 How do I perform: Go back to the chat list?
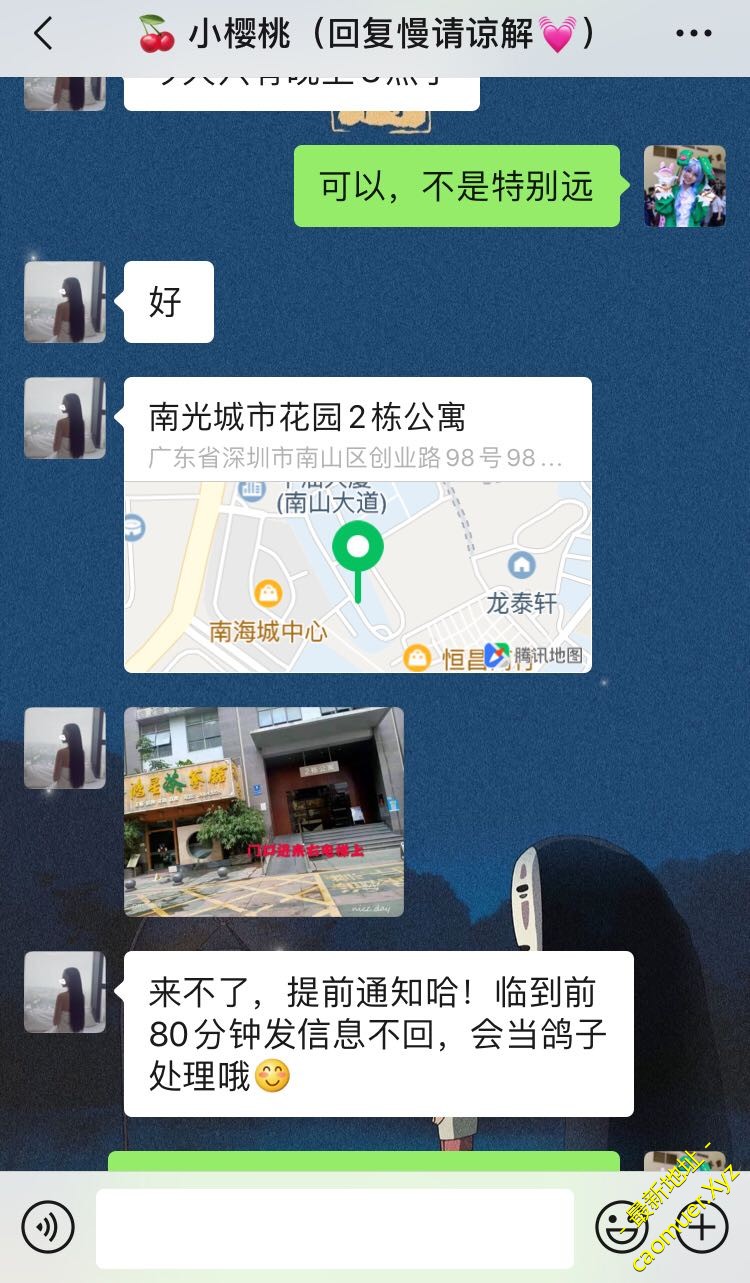(x=42, y=34)
